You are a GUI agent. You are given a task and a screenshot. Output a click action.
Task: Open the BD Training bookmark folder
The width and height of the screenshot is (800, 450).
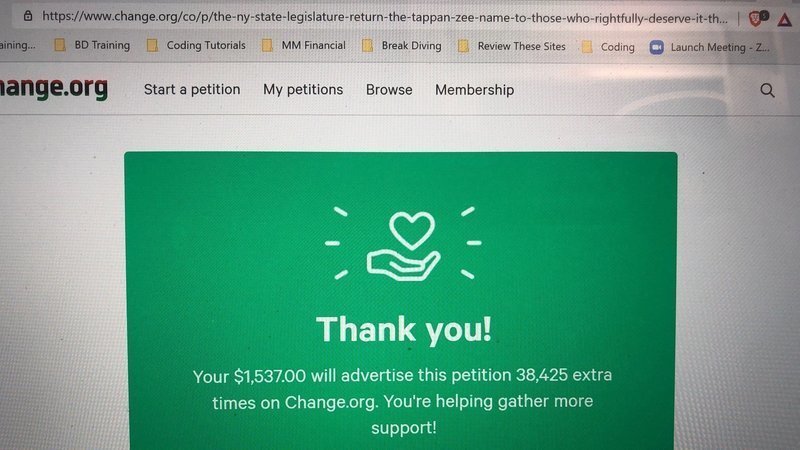(x=92, y=46)
